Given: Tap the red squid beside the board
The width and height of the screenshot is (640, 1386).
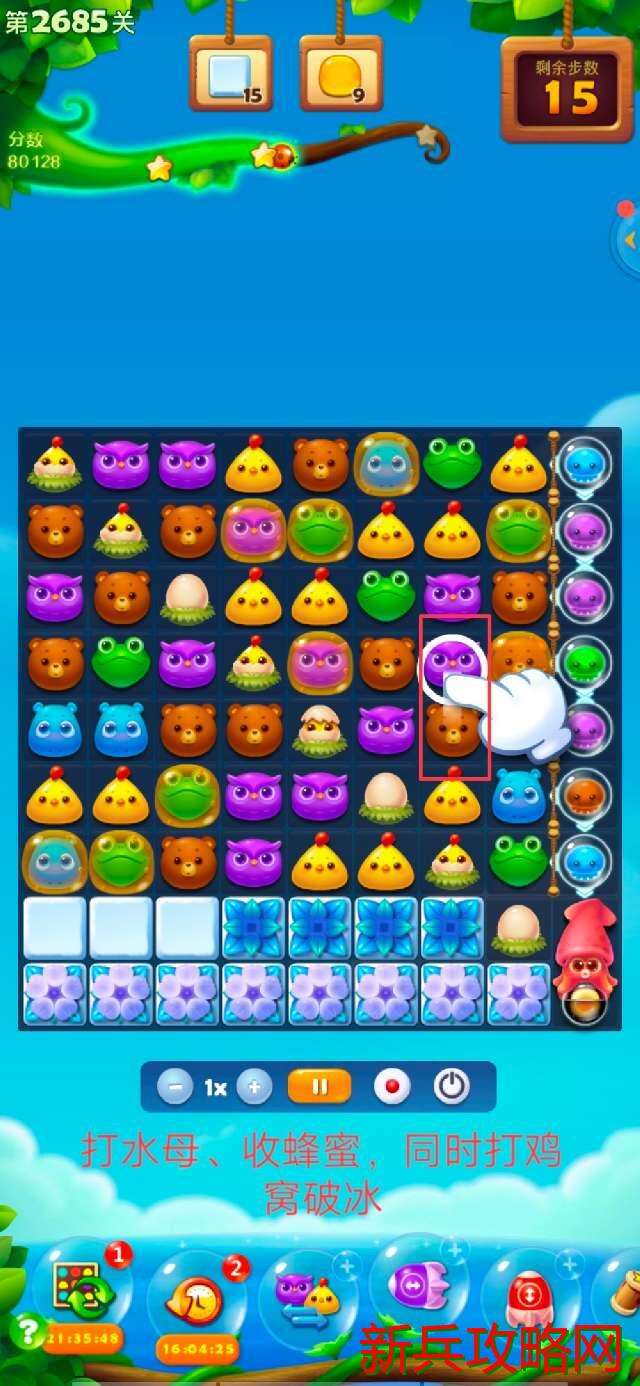Looking at the screenshot, I should (x=588, y=950).
